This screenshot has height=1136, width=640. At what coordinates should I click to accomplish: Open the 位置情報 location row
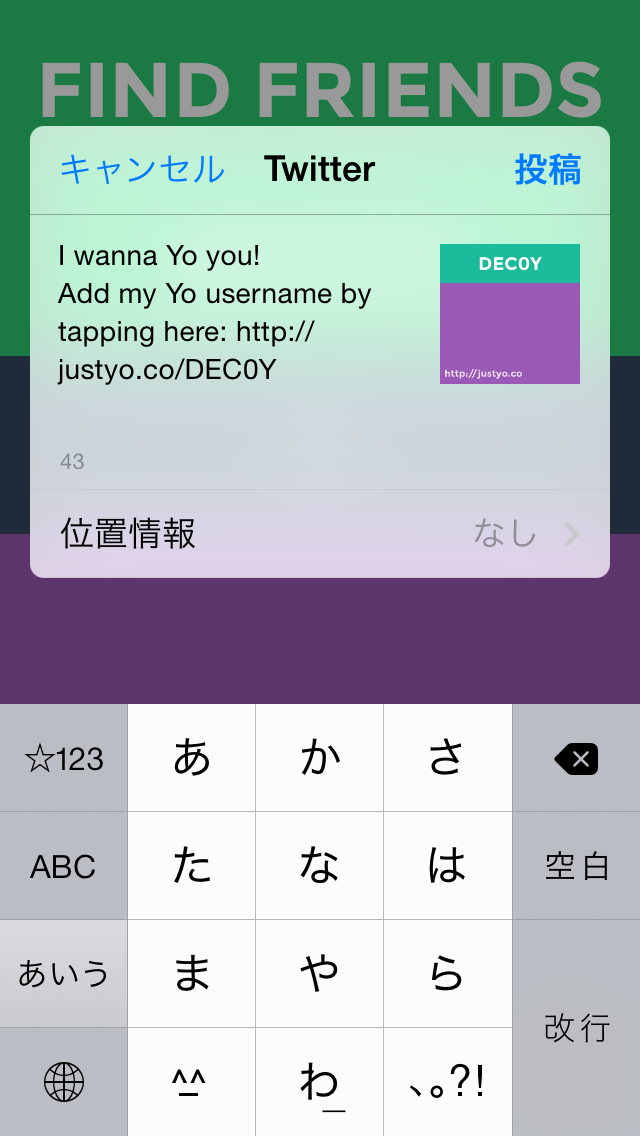(x=320, y=534)
